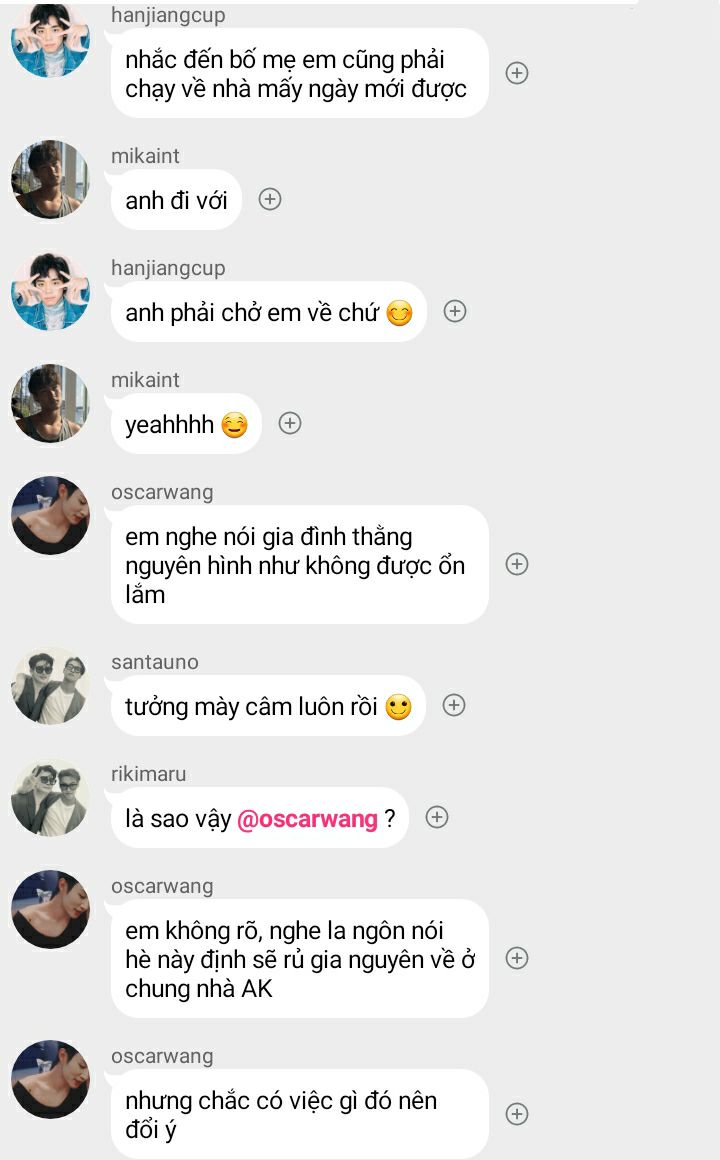720x1160 pixels.
Task: Open oscarwang's avatar beside "em nghe nói" message
Action: pyautogui.click(x=50, y=515)
